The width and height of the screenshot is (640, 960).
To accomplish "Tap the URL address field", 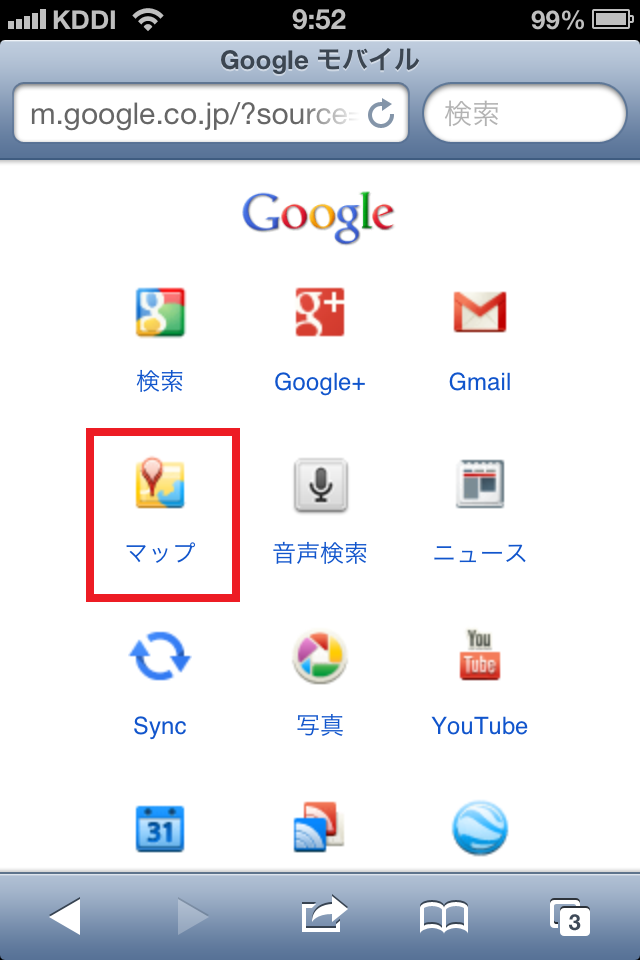I will point(190,114).
